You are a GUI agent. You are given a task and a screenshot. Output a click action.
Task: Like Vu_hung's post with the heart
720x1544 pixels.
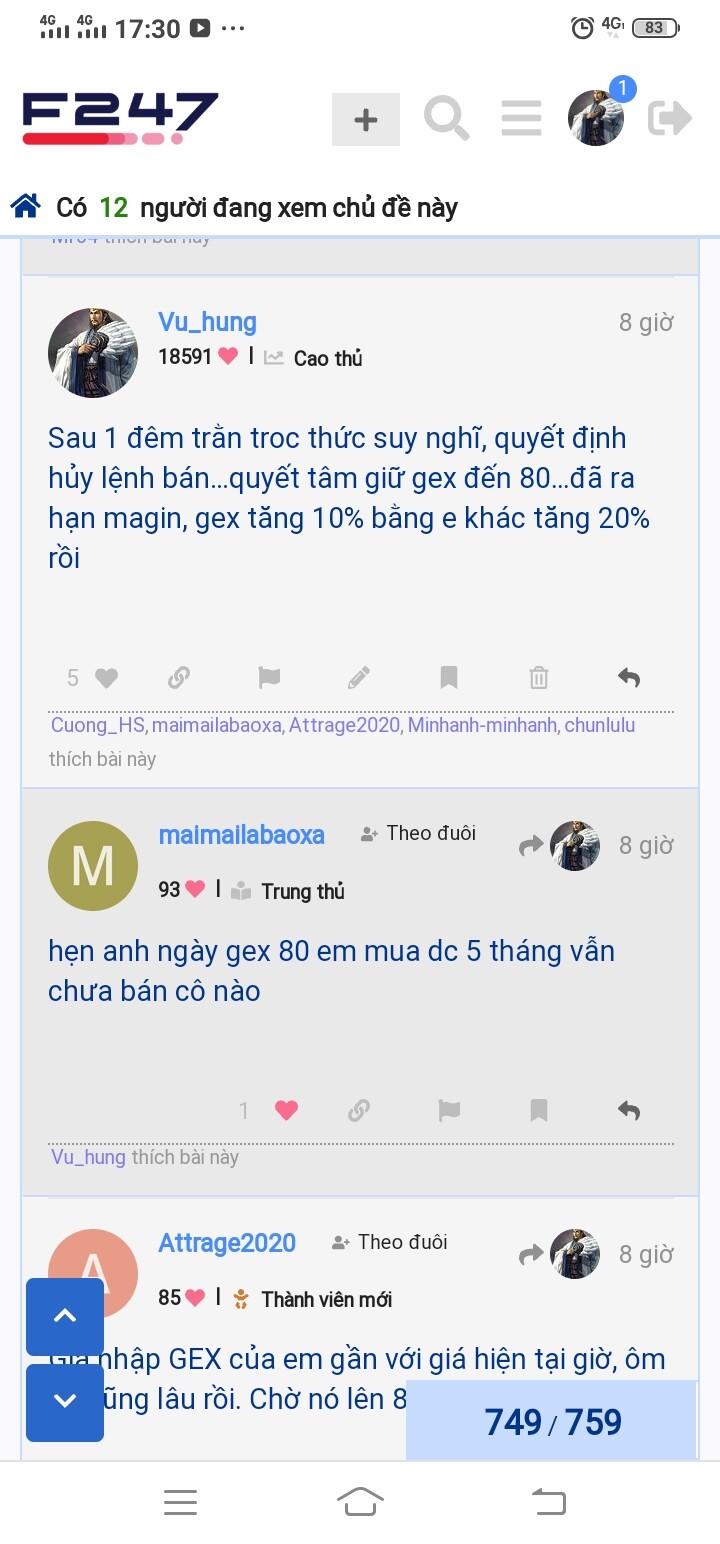[107, 678]
